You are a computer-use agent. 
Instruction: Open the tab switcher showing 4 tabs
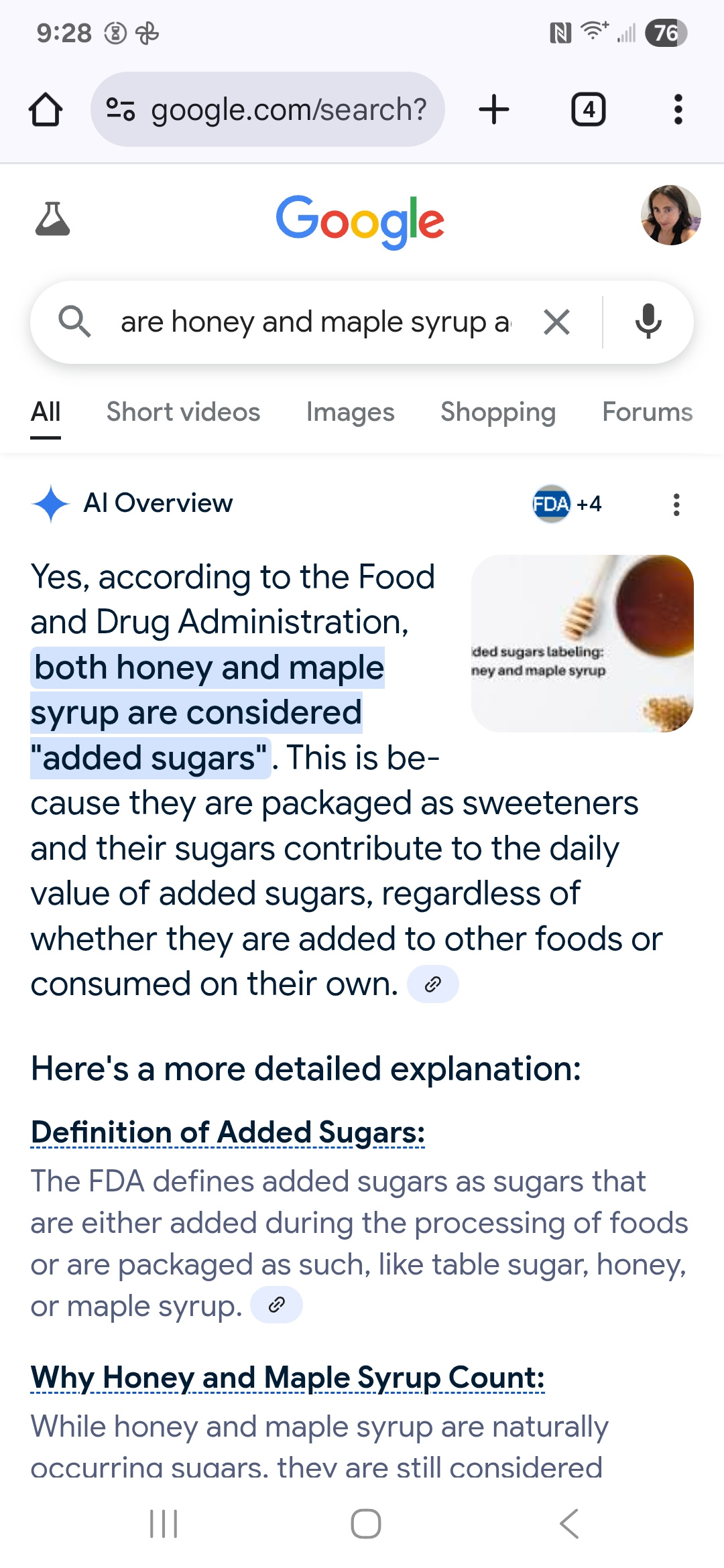(588, 110)
